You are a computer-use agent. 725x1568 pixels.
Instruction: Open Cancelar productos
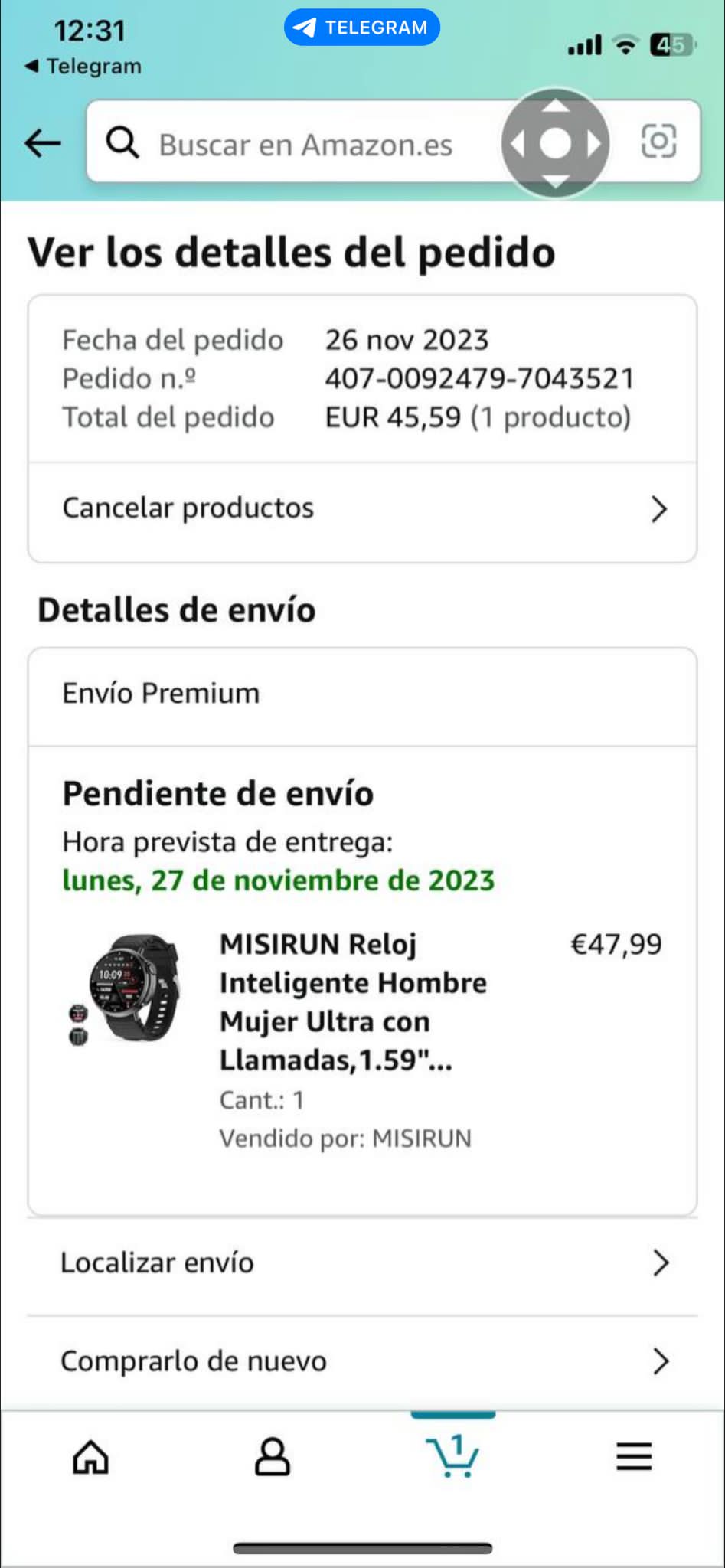point(362,508)
